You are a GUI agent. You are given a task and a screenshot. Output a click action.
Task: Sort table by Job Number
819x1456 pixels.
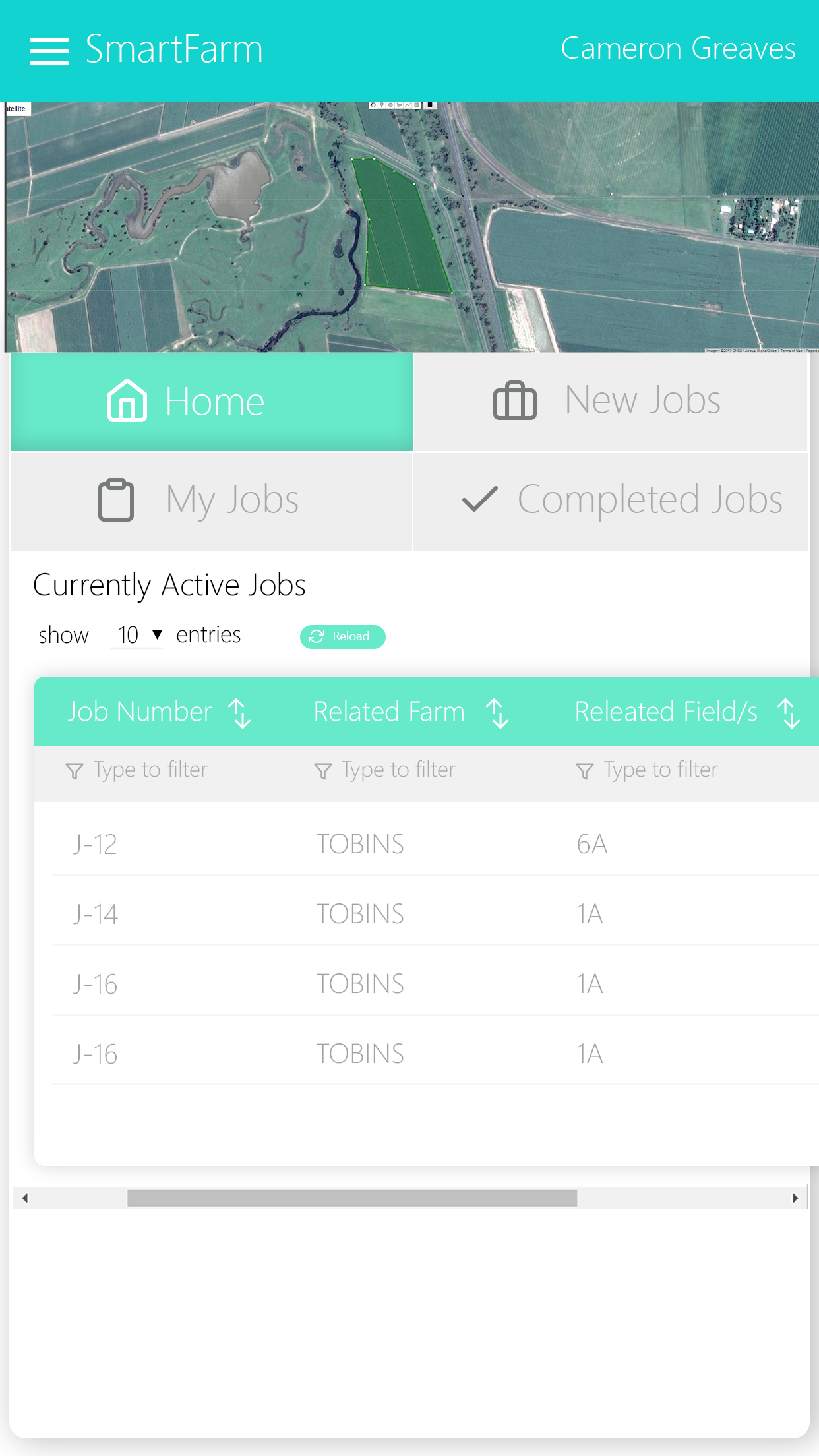coord(239,713)
